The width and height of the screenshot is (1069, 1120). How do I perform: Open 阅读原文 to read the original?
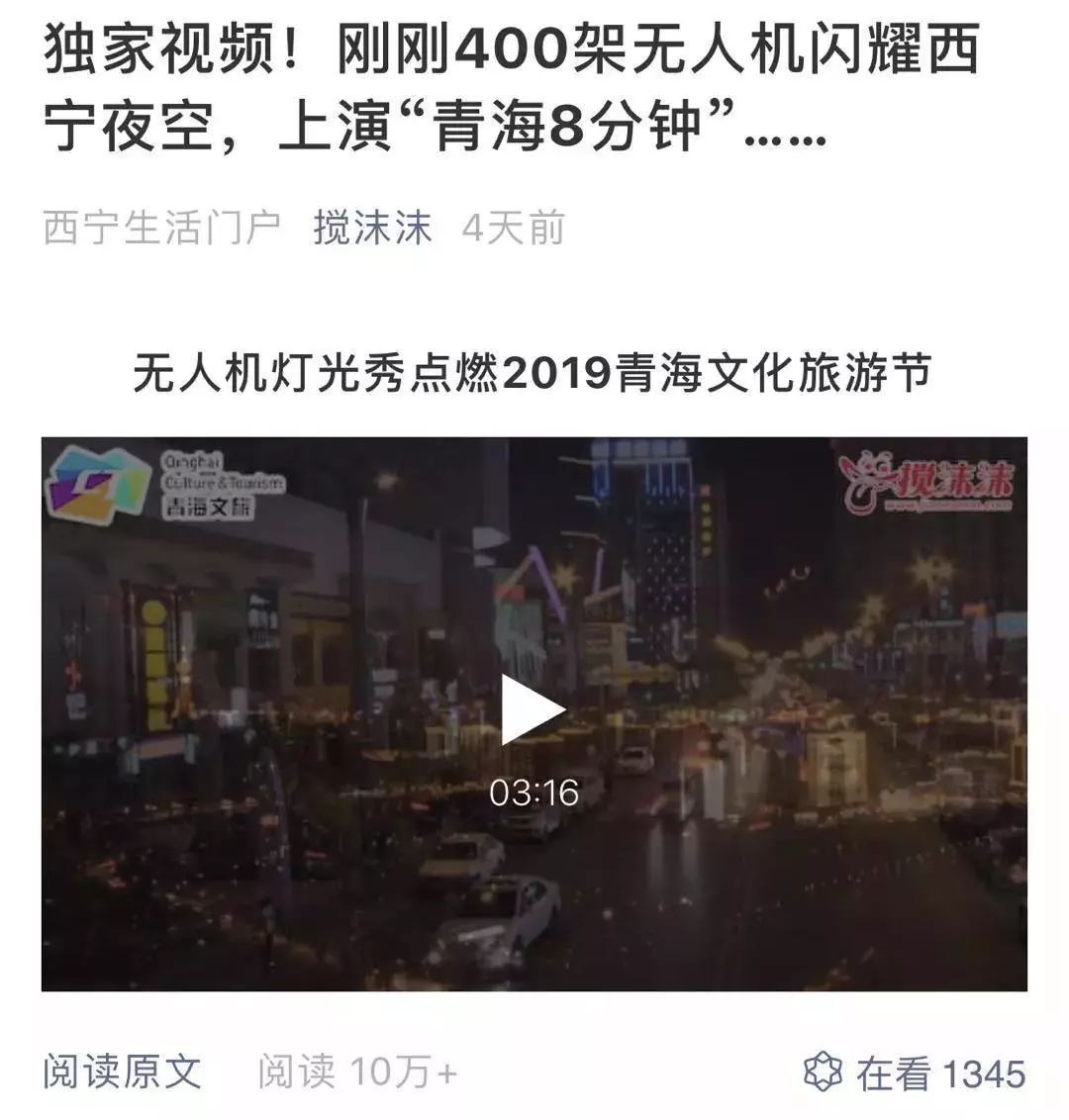tap(122, 1073)
